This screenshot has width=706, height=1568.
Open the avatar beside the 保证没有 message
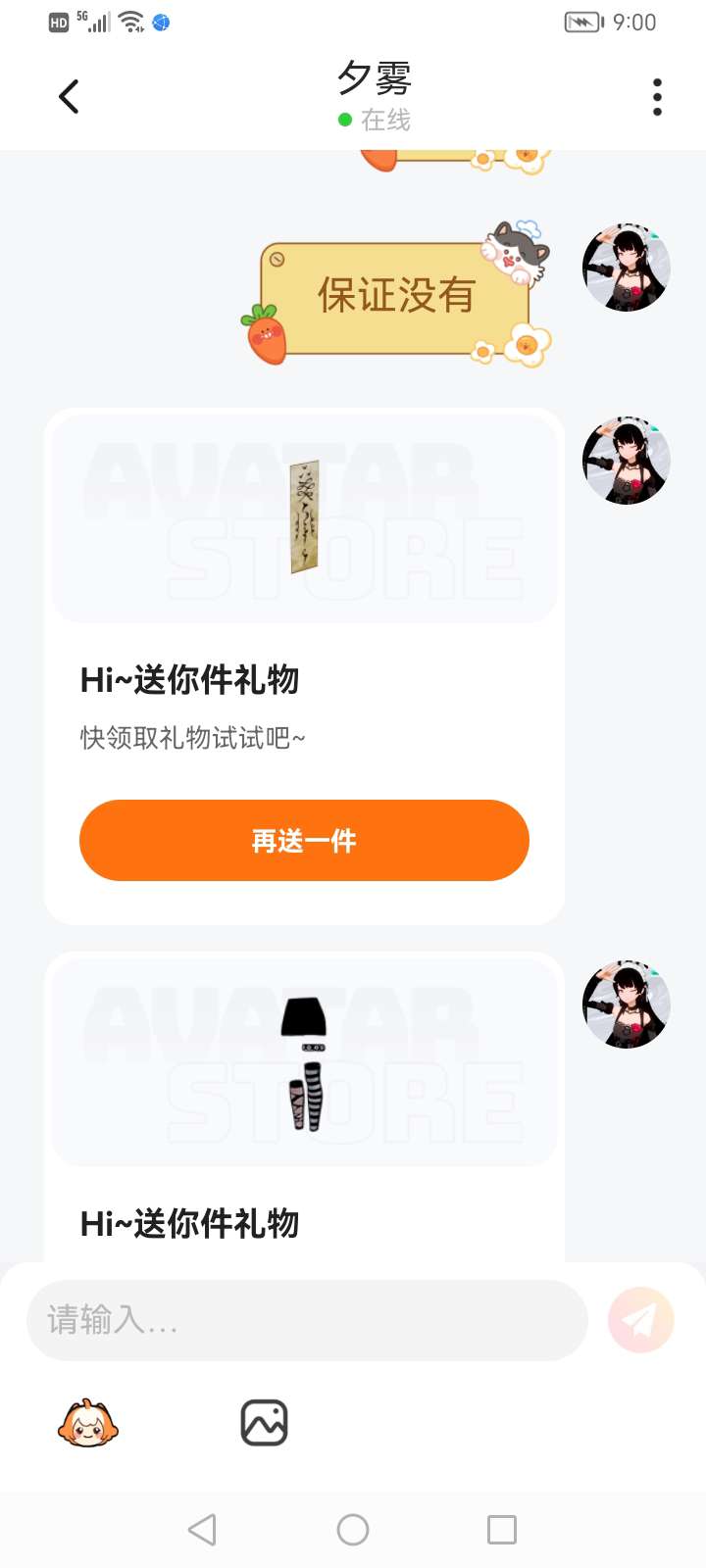tap(626, 268)
